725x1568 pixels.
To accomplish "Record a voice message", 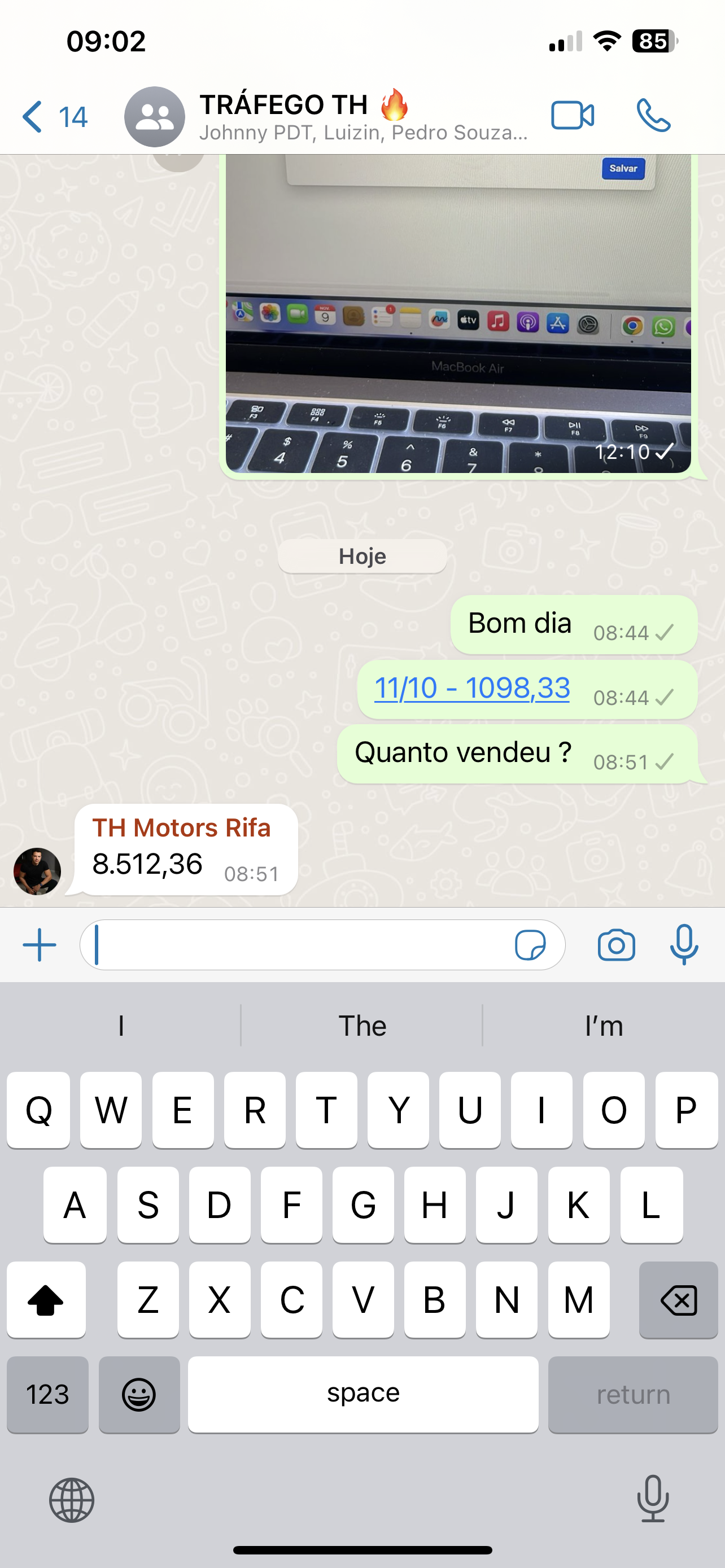I will pyautogui.click(x=684, y=945).
